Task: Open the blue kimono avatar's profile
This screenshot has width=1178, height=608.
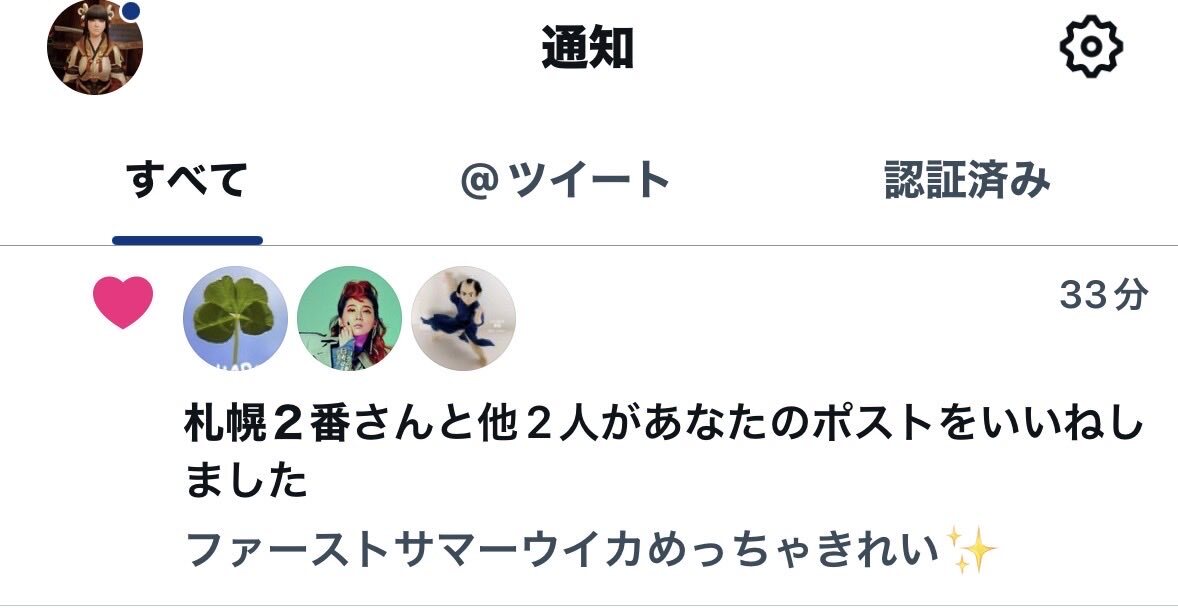Action: coord(463,318)
